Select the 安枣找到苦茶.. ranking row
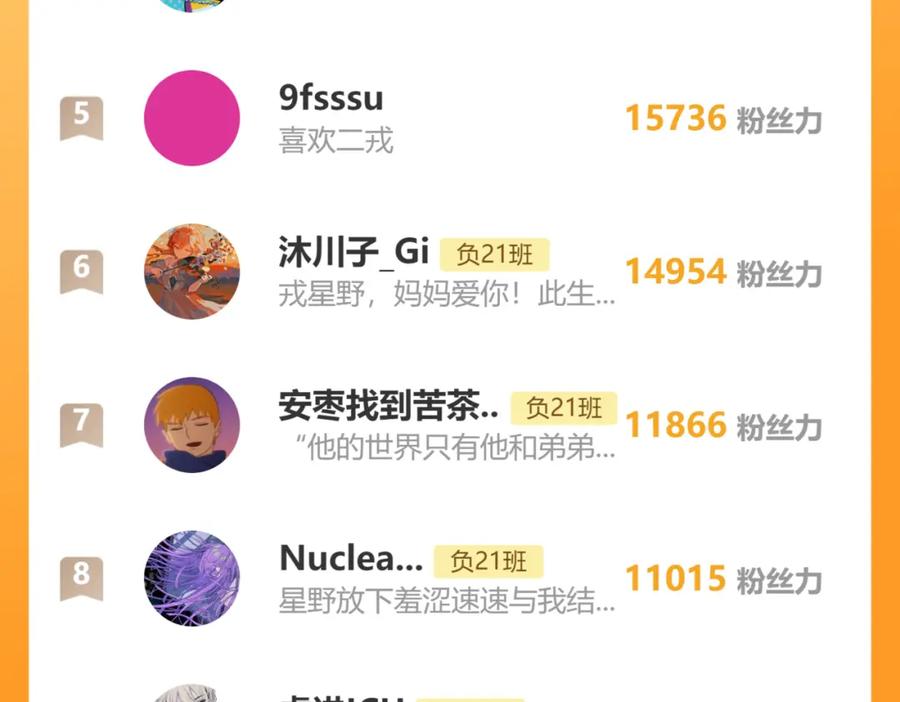This screenshot has width=900, height=702. click(388, 407)
